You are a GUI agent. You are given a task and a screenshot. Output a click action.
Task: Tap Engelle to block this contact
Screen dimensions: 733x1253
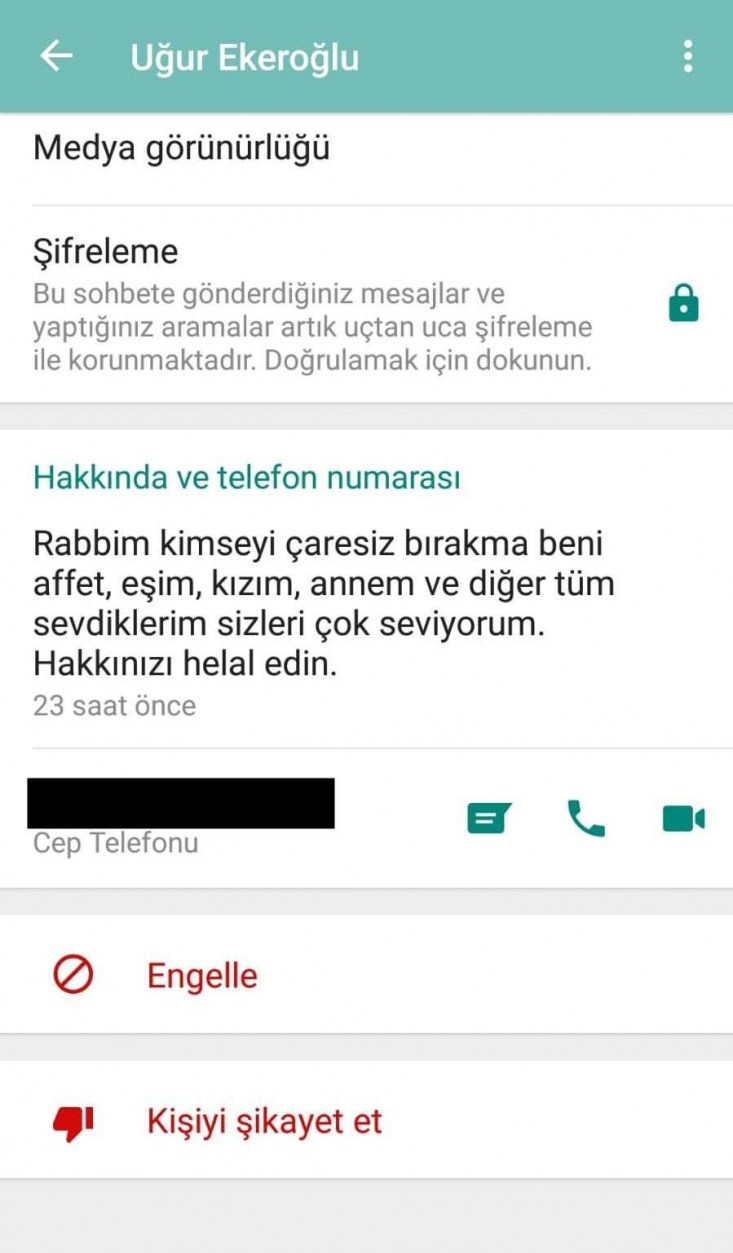pyautogui.click(x=202, y=975)
